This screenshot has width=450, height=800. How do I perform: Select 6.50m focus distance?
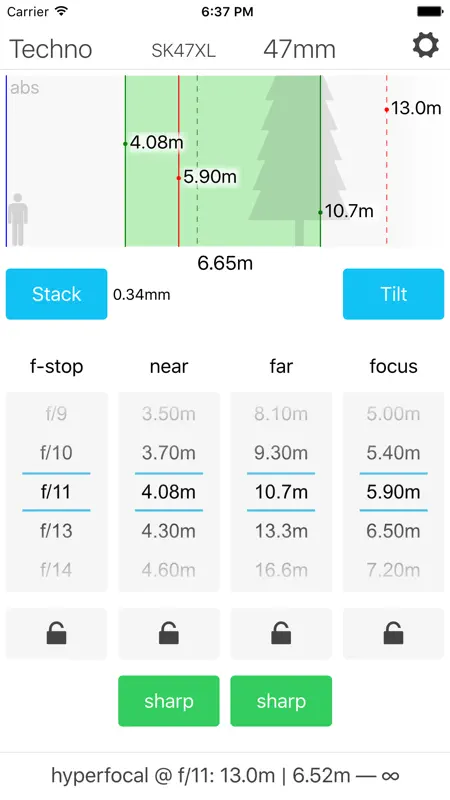click(x=393, y=531)
